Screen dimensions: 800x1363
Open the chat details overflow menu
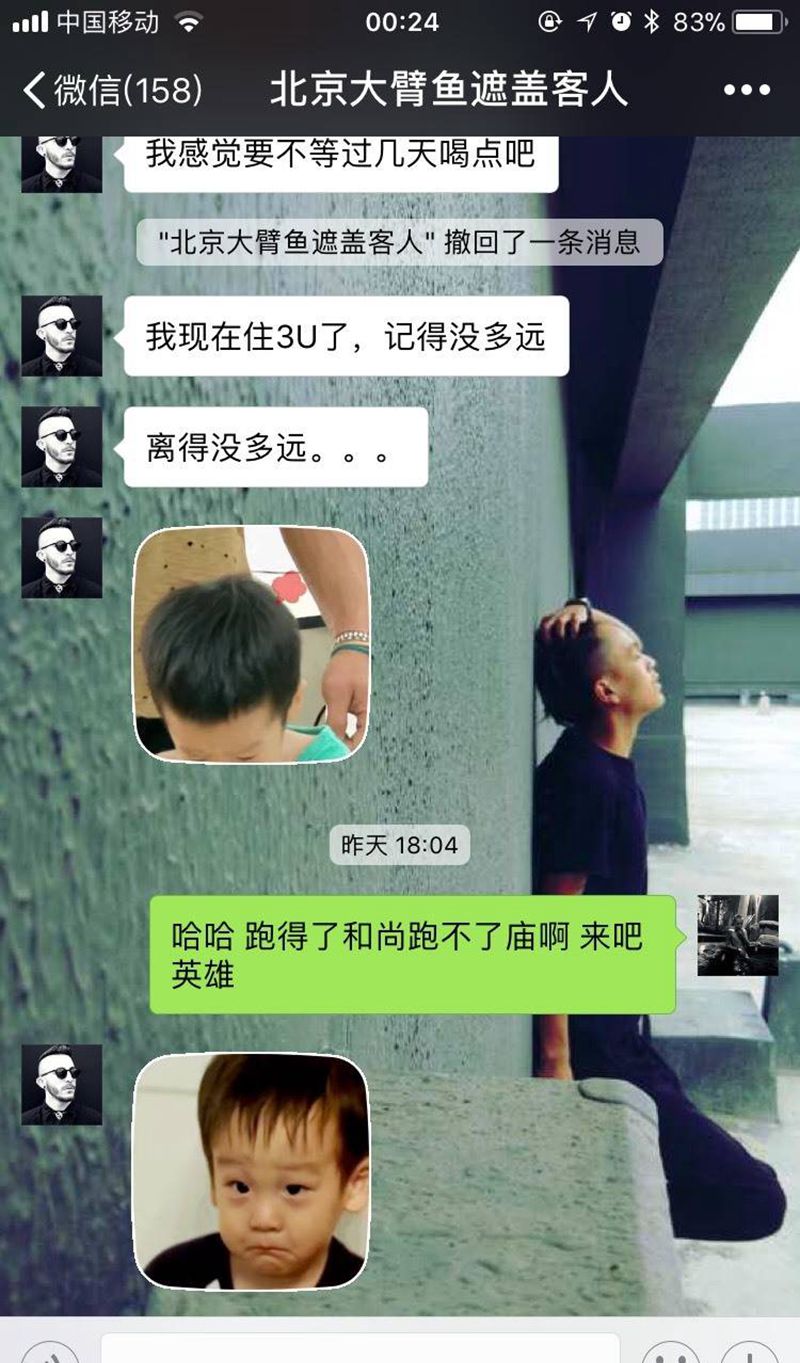click(746, 90)
